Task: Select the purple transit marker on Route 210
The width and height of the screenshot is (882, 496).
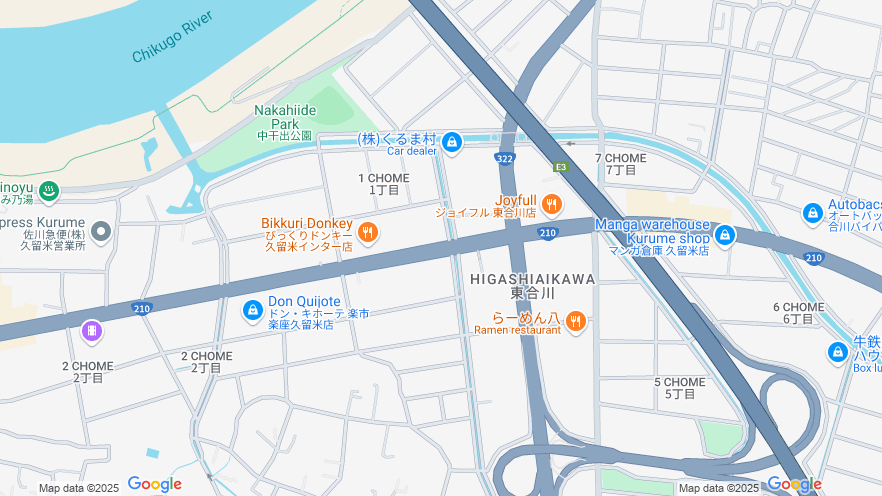Action: [x=91, y=330]
